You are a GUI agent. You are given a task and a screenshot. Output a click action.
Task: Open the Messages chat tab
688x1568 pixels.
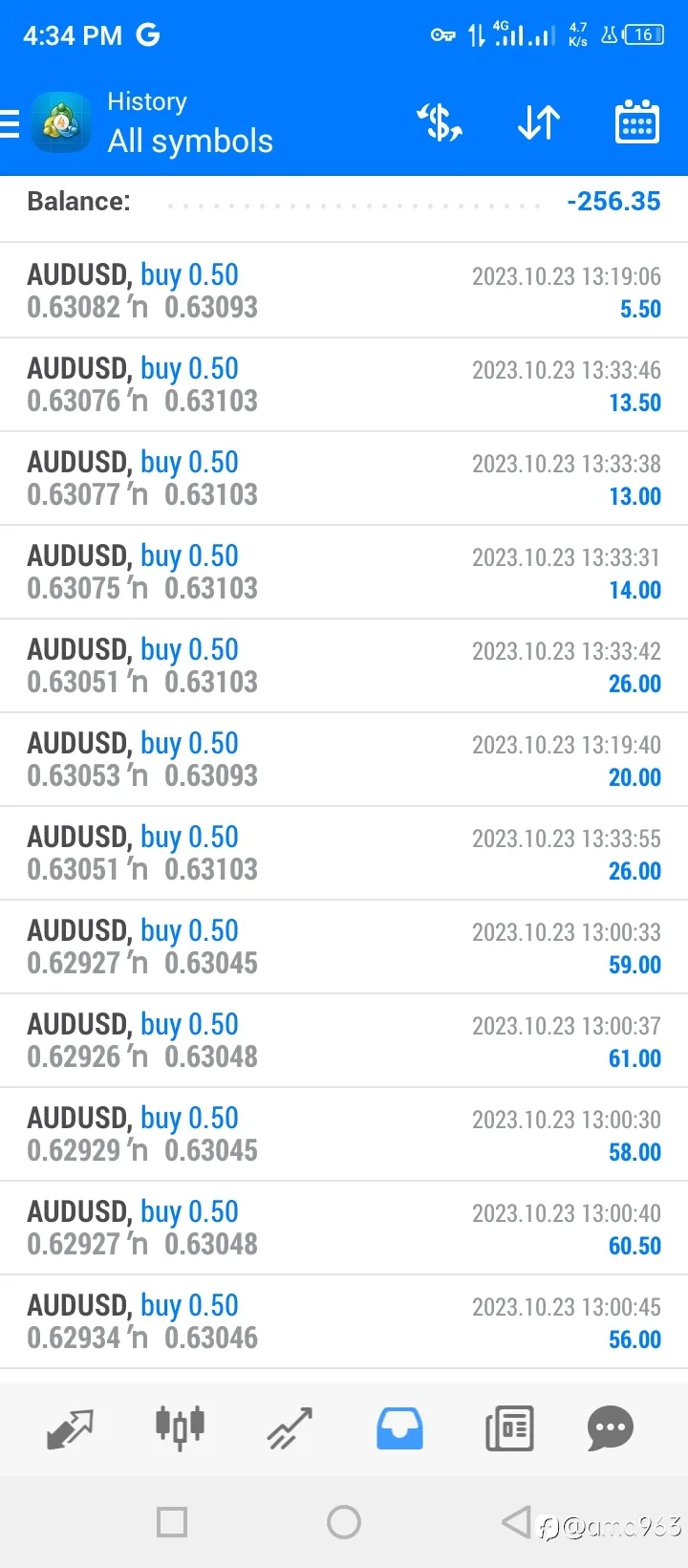(611, 1429)
